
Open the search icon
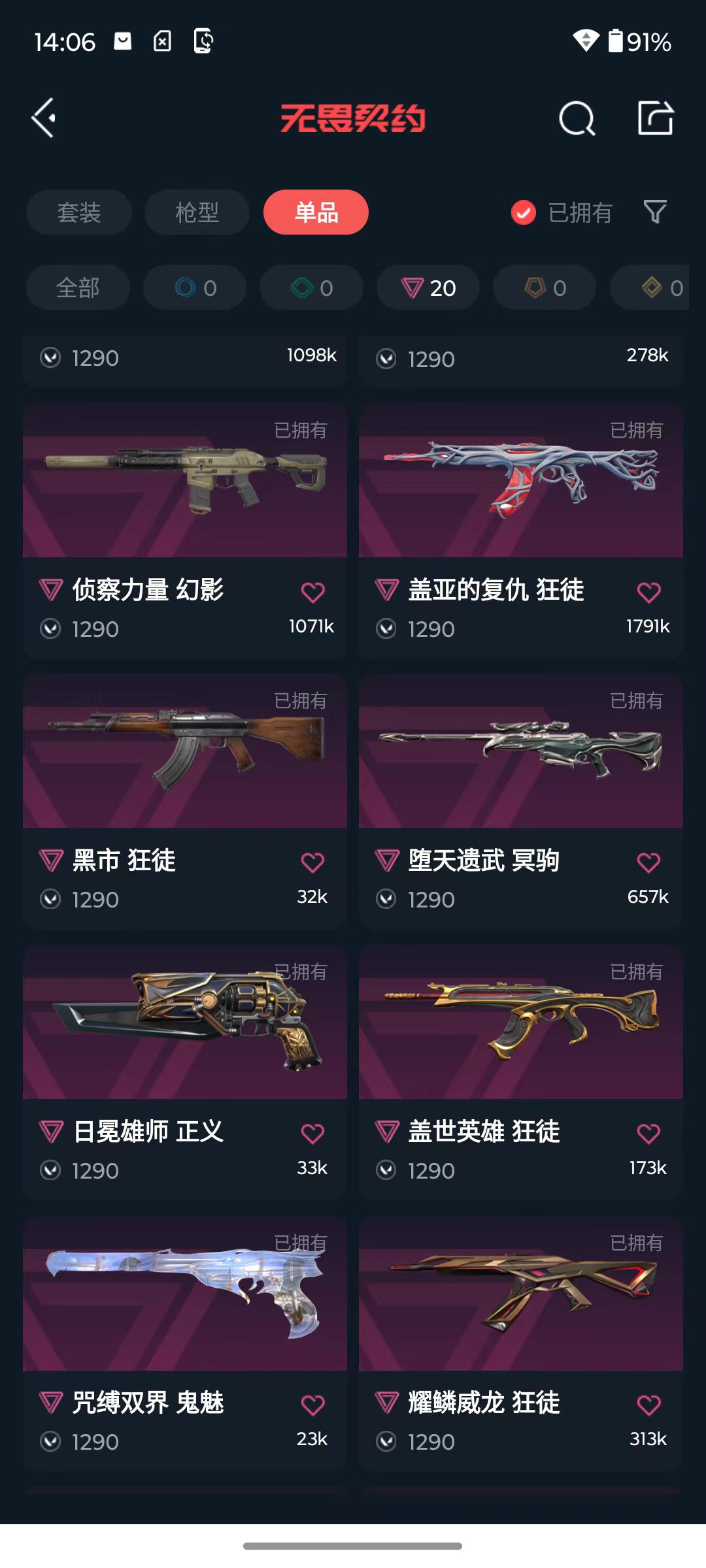(577, 118)
